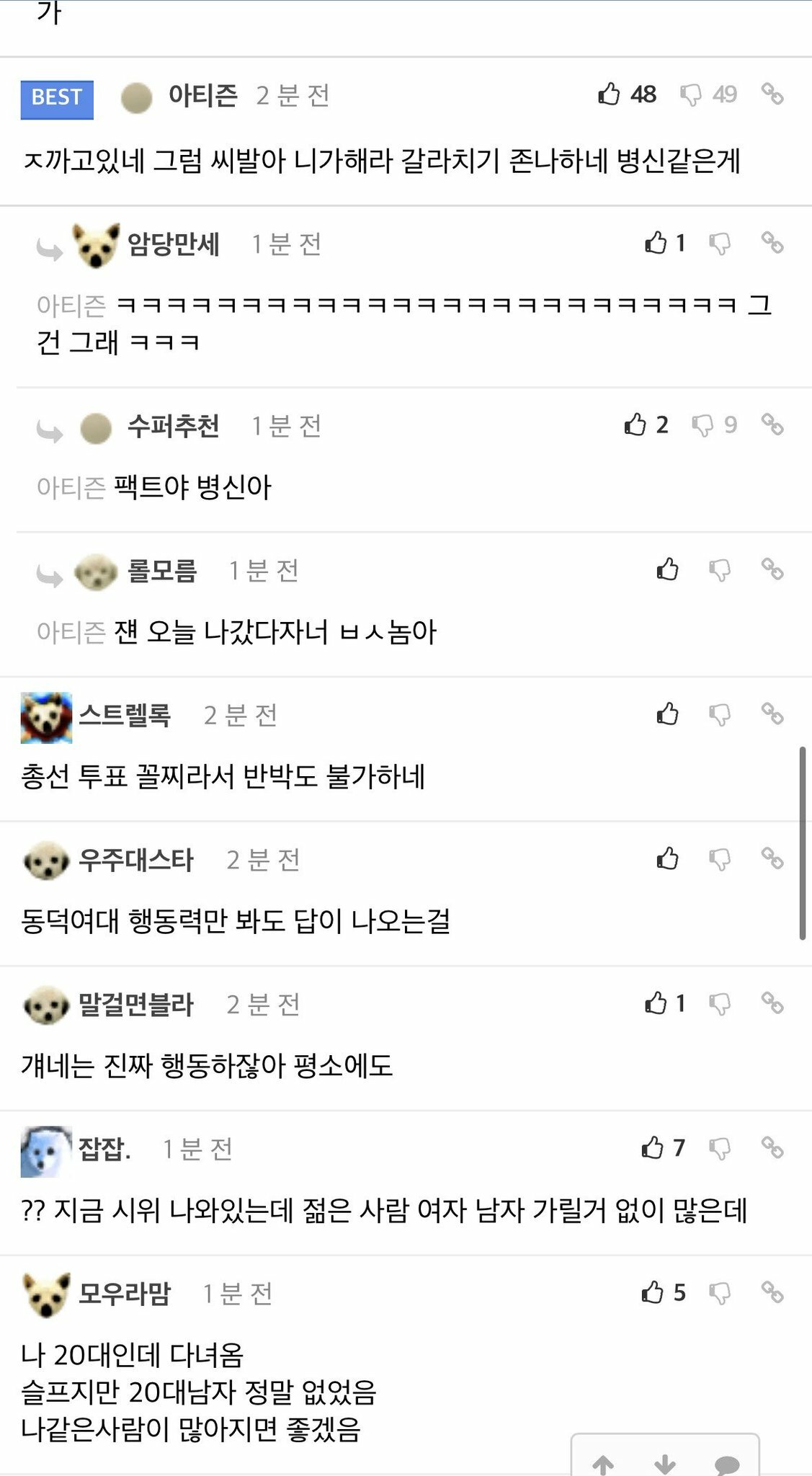This screenshot has width=812, height=1476.
Task: Jump to top with the up arrow
Action: 603,1463
